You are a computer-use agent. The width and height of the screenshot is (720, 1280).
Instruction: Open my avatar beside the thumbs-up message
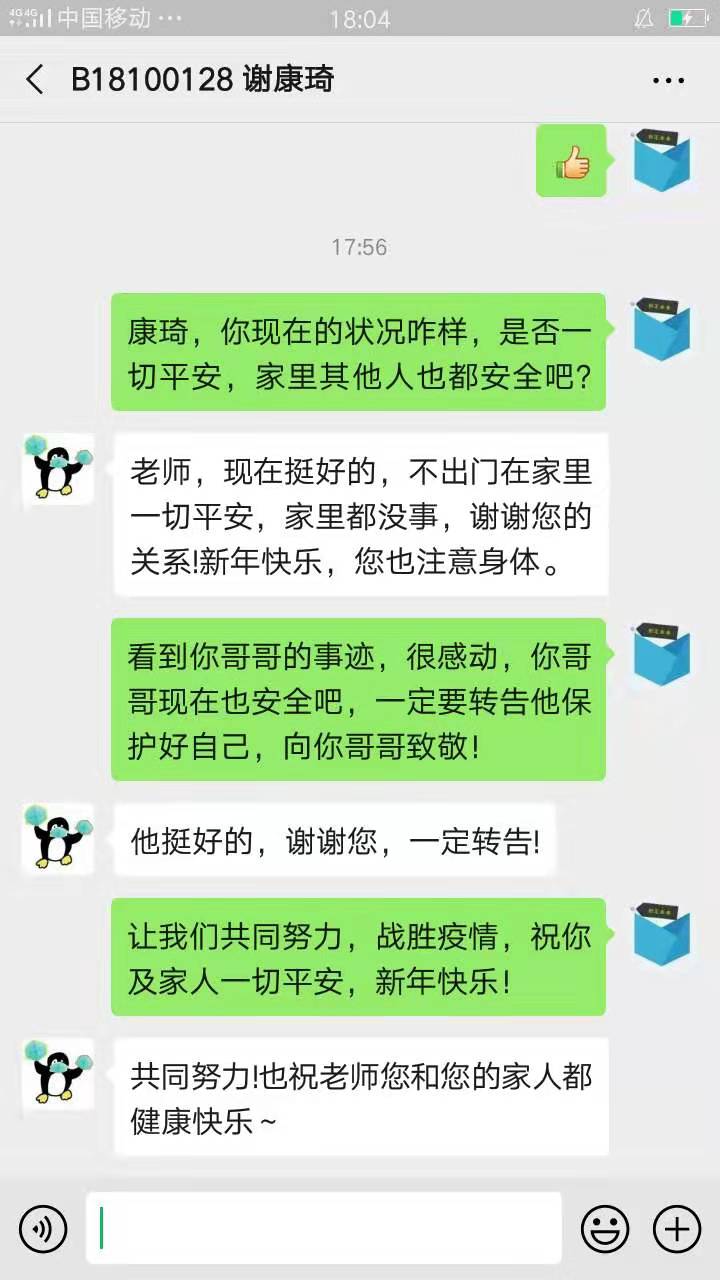pyautogui.click(x=661, y=160)
